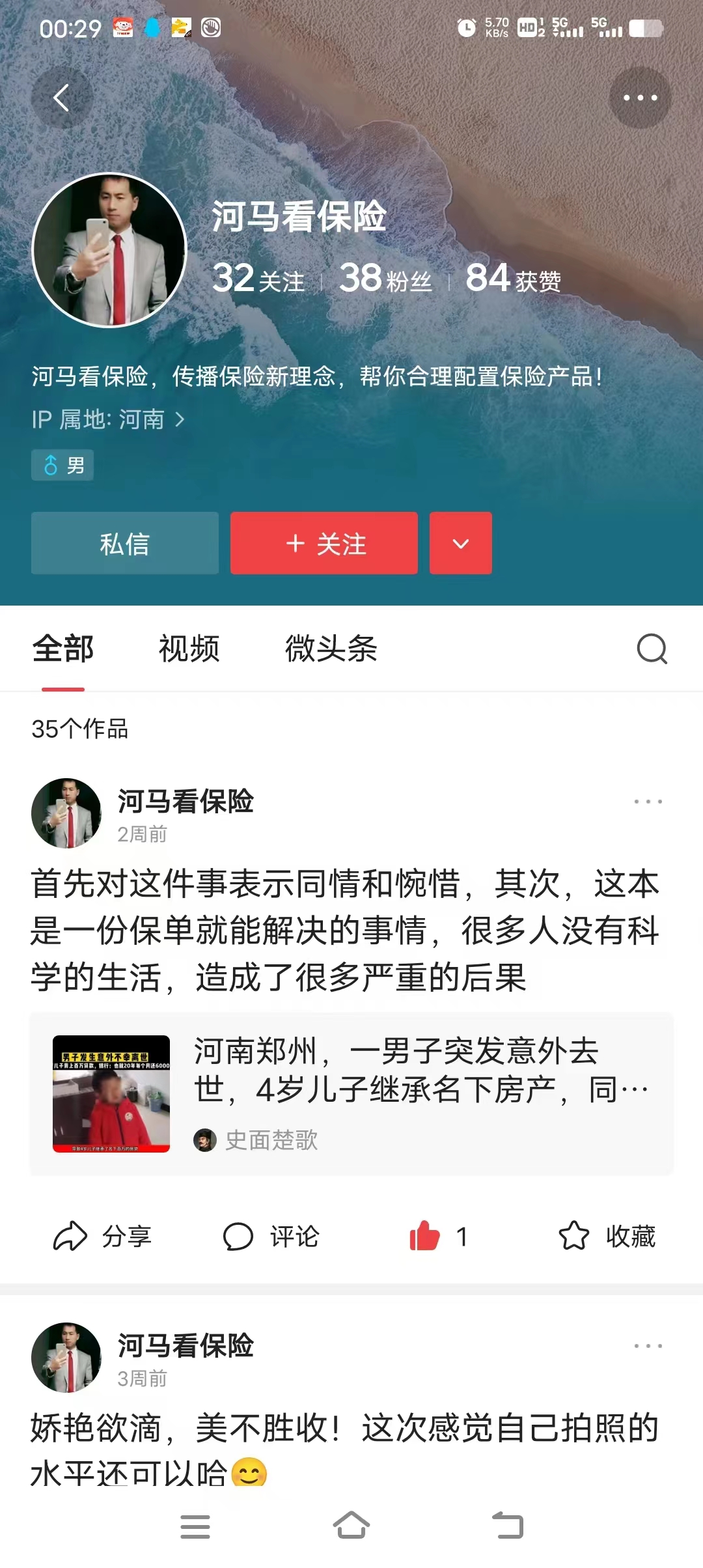Image resolution: width=703 pixels, height=1568 pixels.
Task: Tap the male gender badge
Action: click(x=62, y=466)
